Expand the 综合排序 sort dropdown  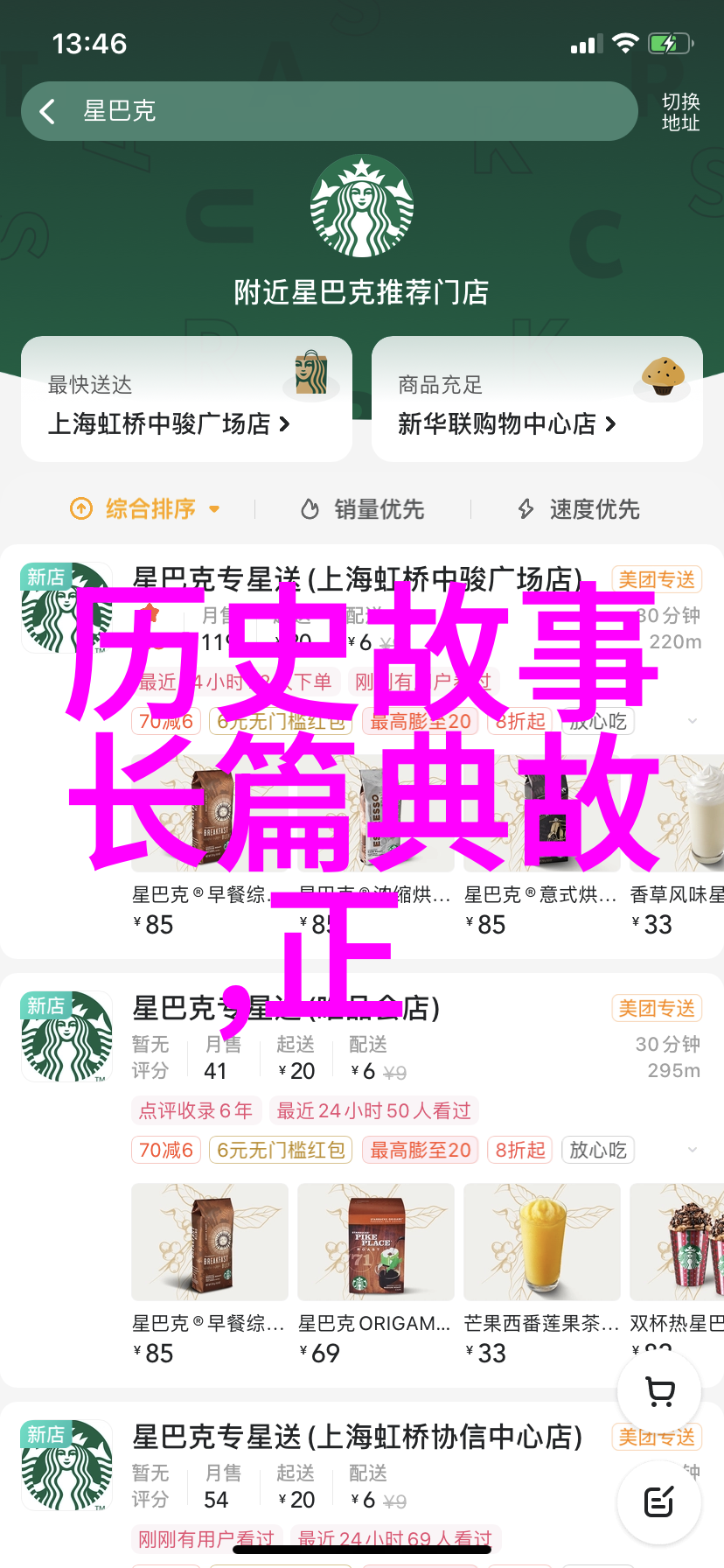click(x=145, y=508)
